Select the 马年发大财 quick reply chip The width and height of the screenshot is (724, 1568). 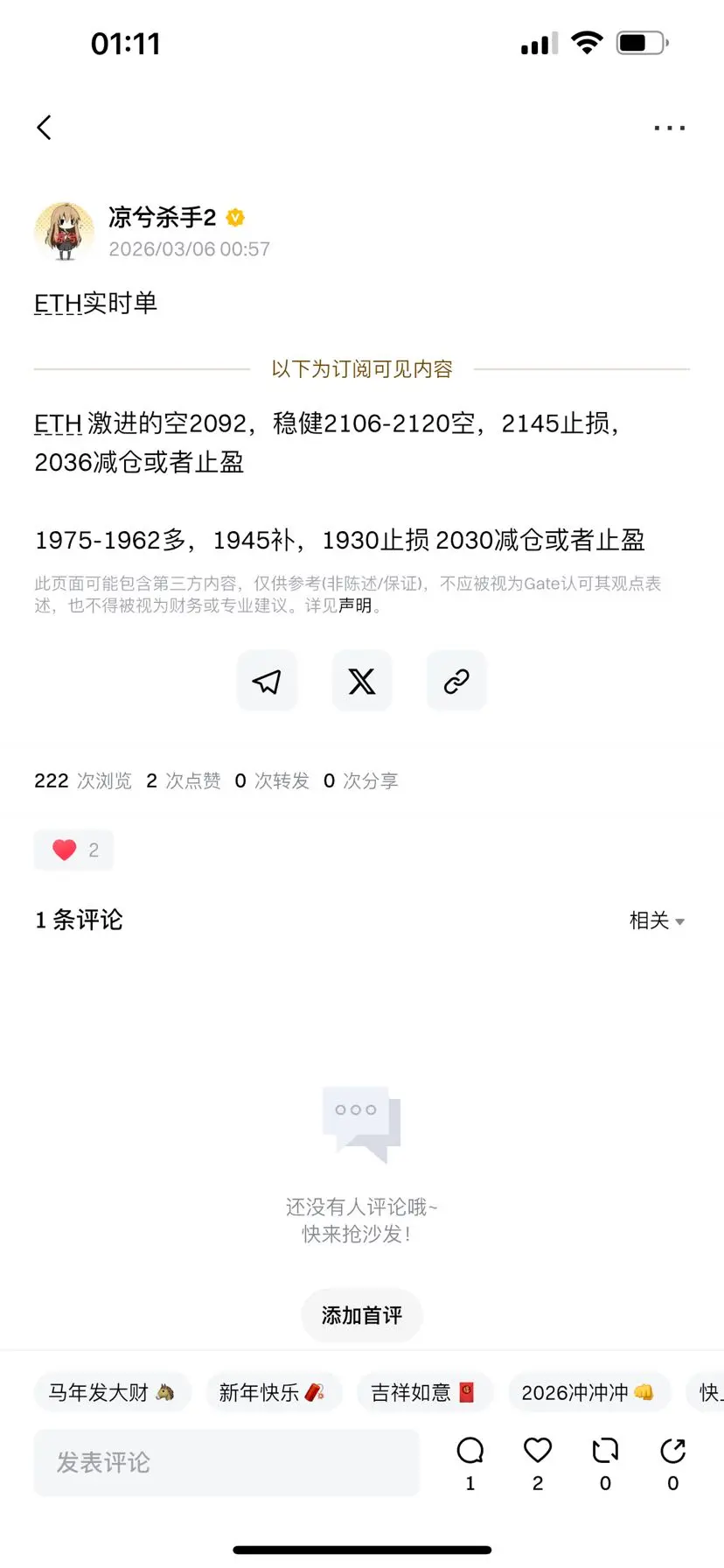(112, 1392)
